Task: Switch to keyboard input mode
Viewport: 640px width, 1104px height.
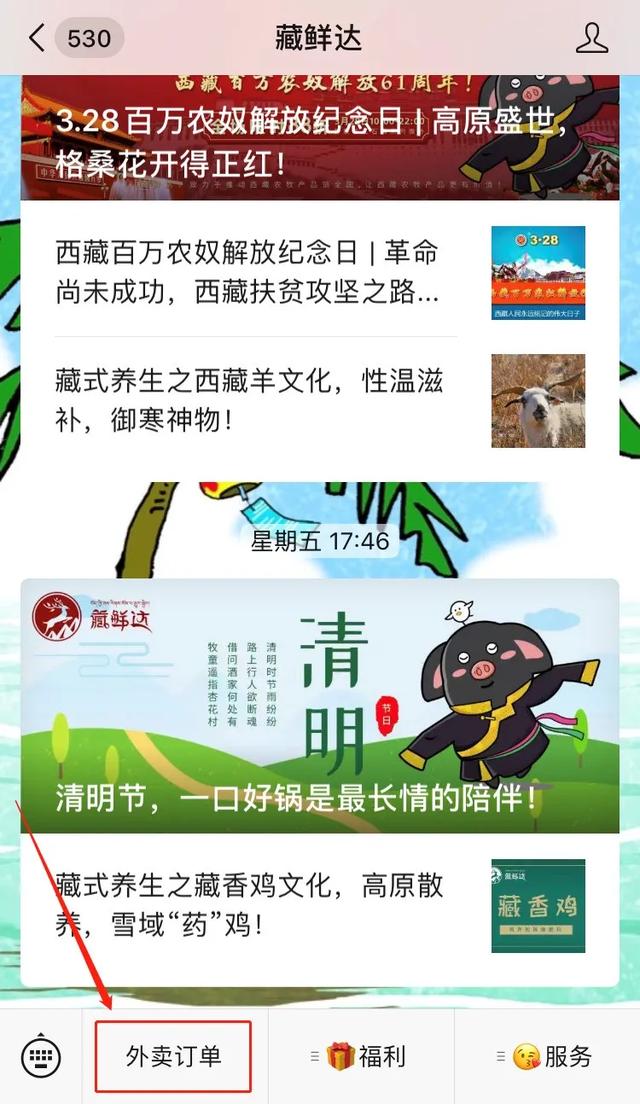Action: (x=41, y=1057)
